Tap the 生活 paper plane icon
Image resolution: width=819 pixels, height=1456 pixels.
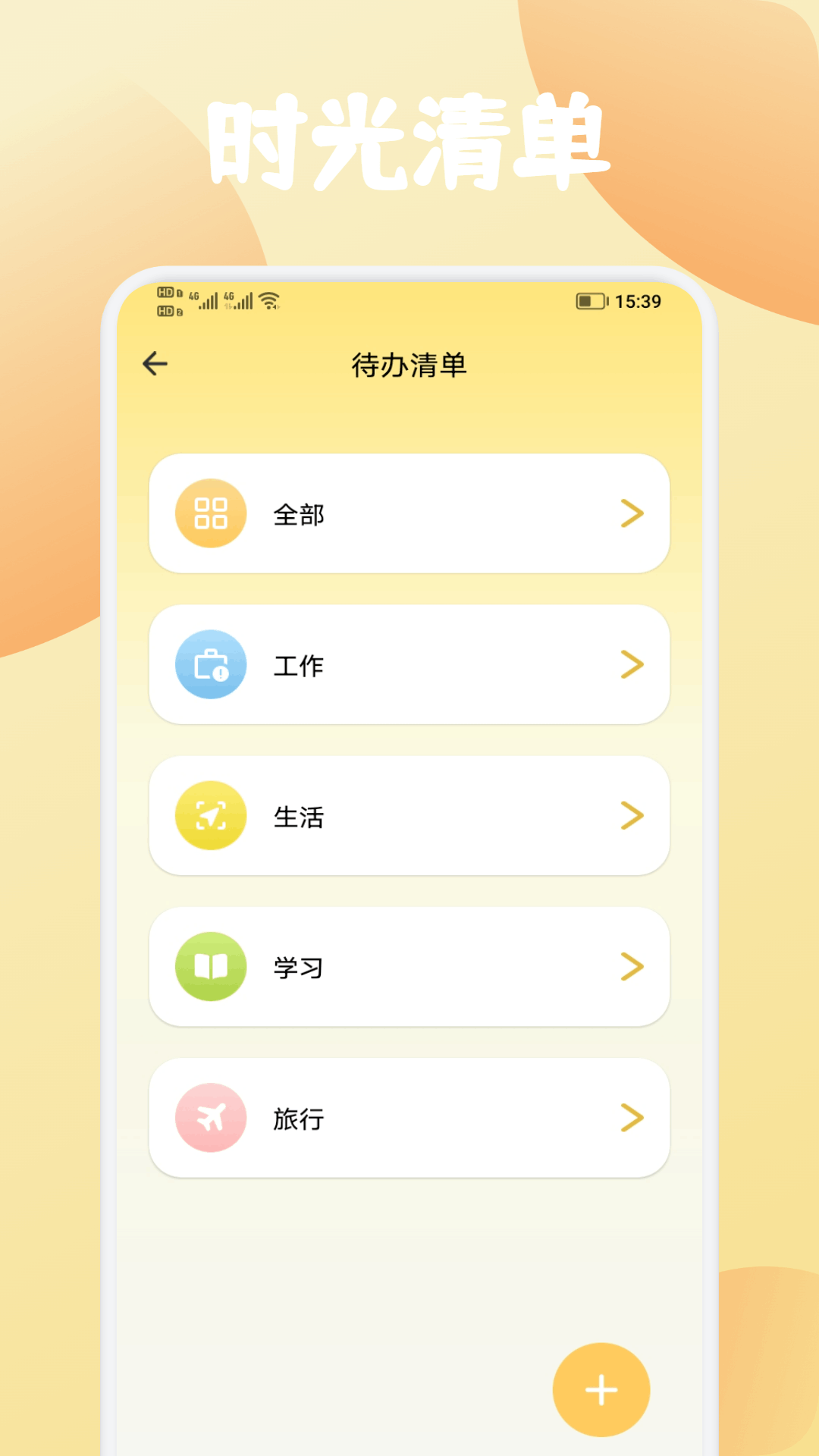[211, 815]
